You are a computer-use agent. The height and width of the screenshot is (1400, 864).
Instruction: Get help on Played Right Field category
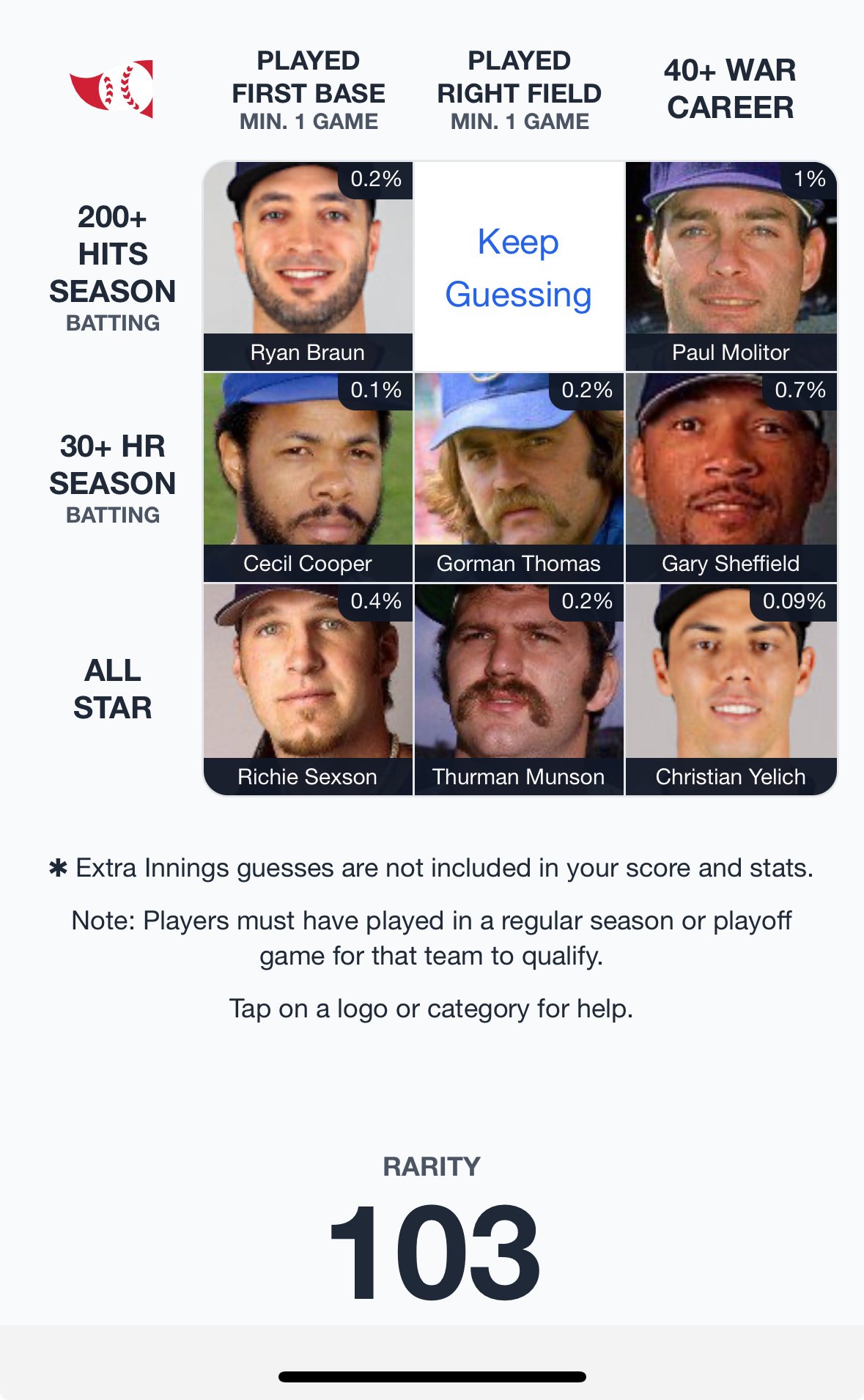pos(519,90)
